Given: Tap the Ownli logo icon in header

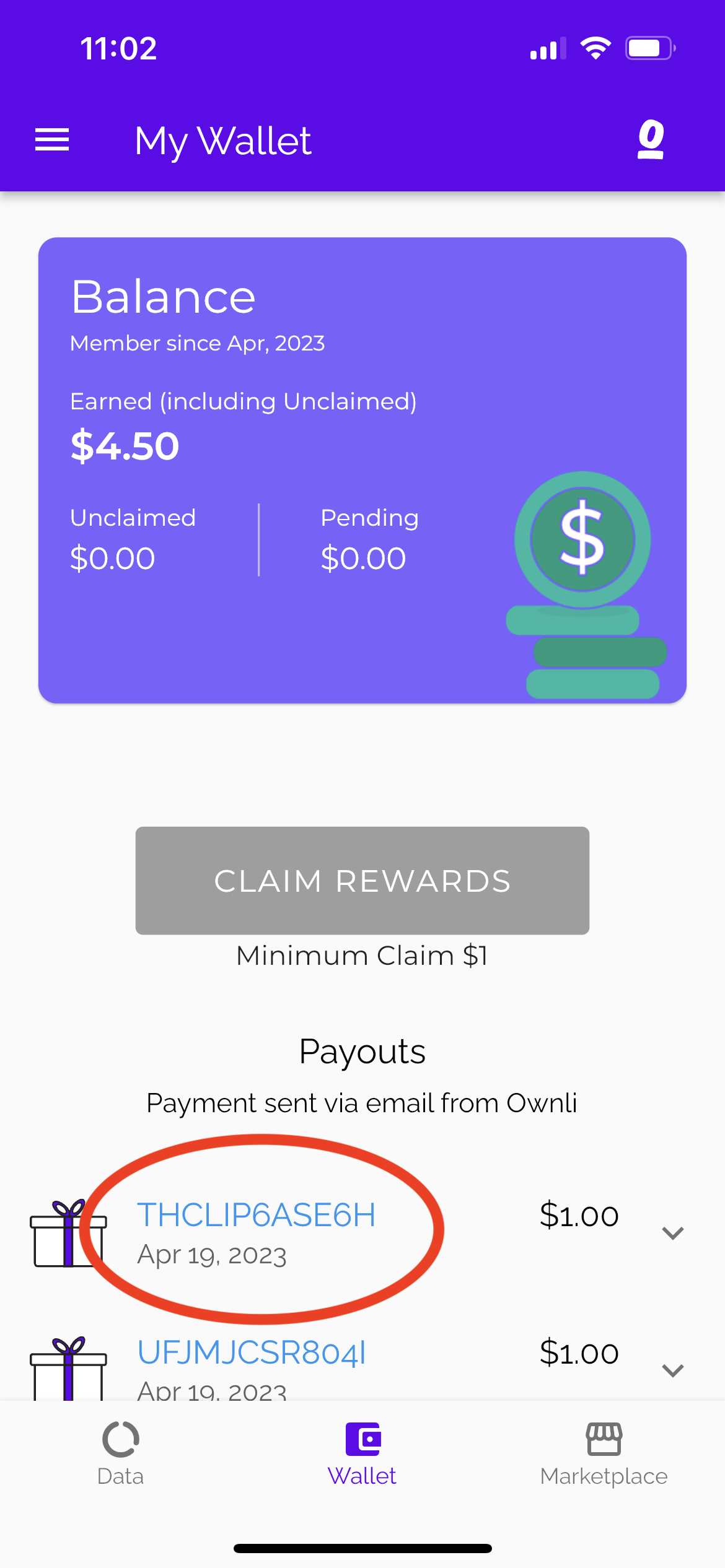Looking at the screenshot, I should (651, 140).
